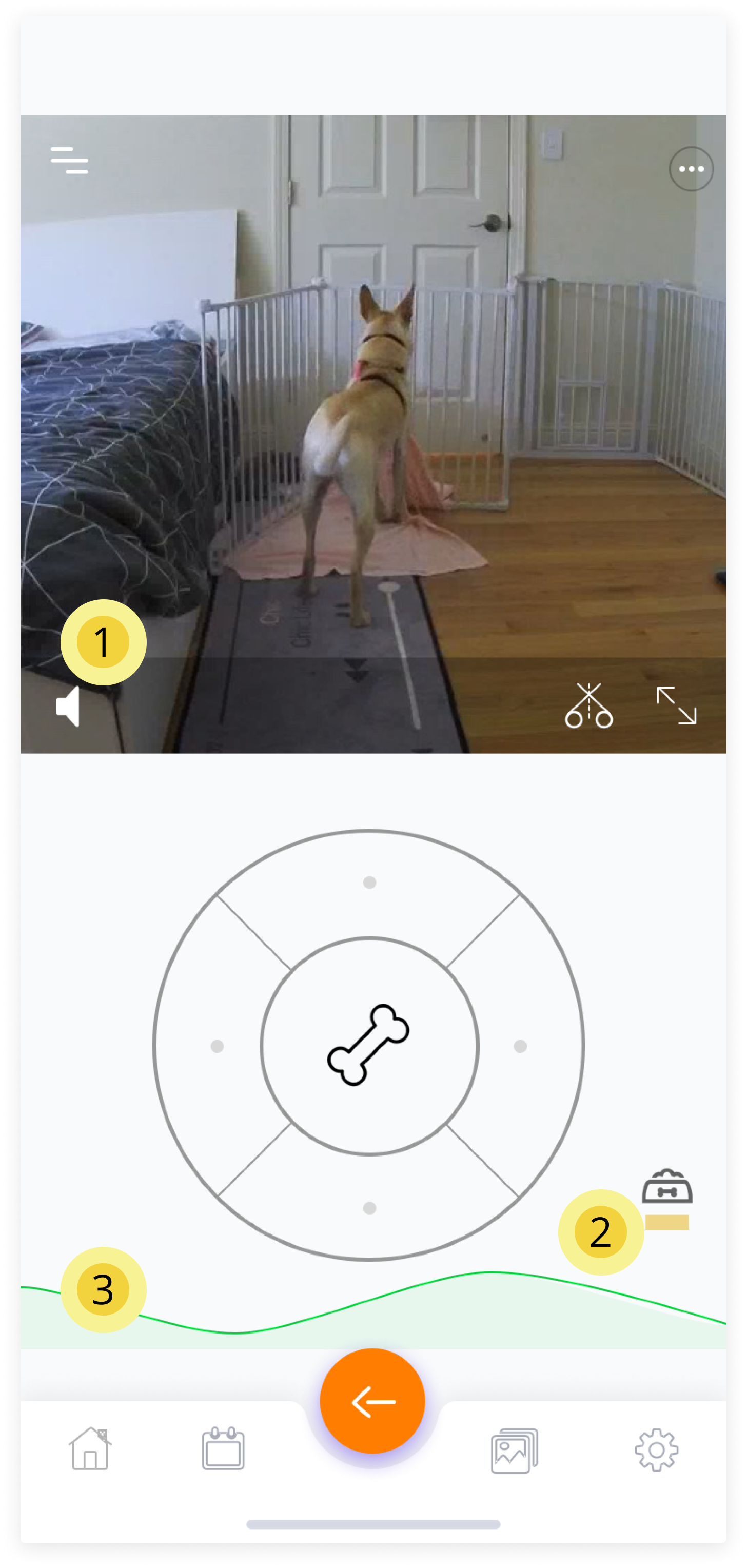747x1568 pixels.
Task: Aim the treat tosser downward
Action: click(x=369, y=1208)
